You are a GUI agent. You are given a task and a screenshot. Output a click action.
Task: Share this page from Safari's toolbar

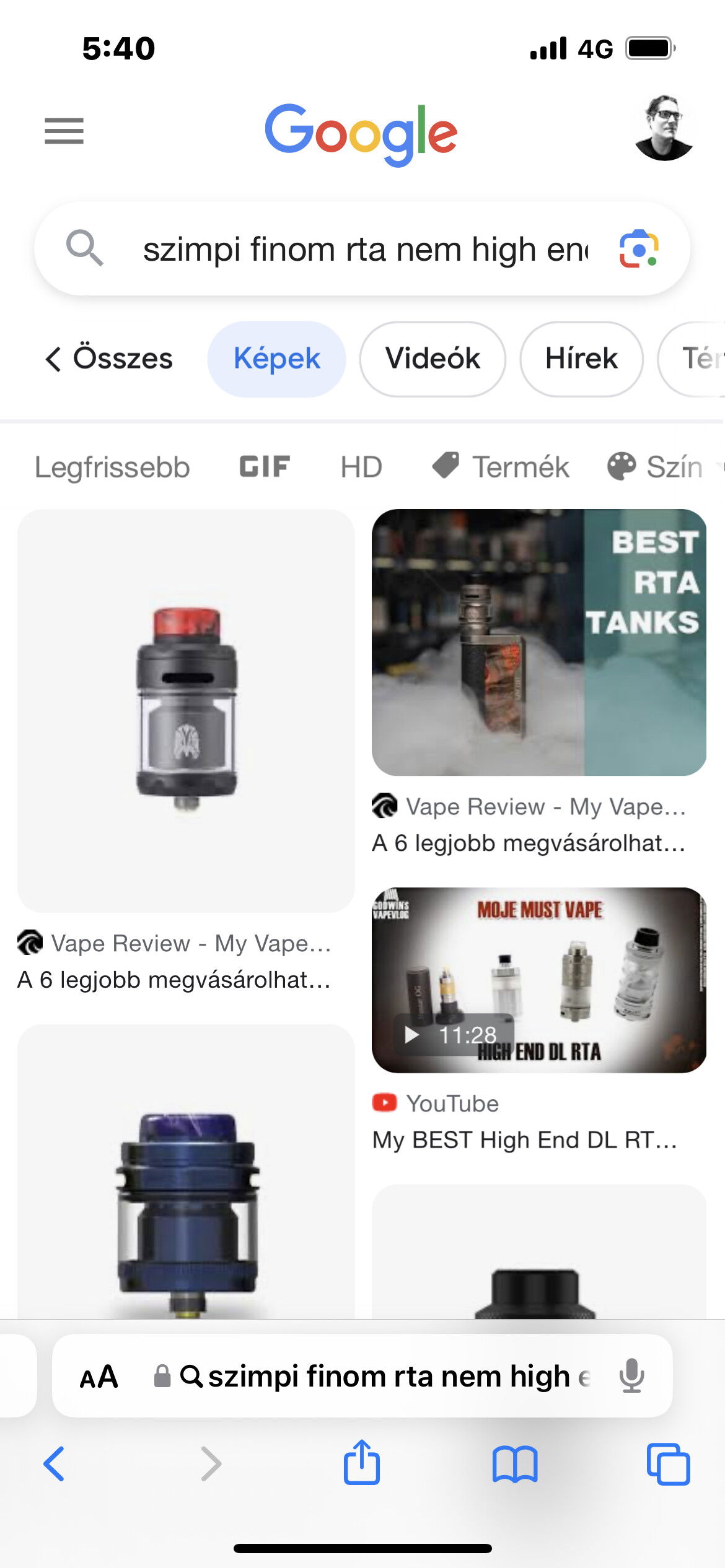(362, 1463)
